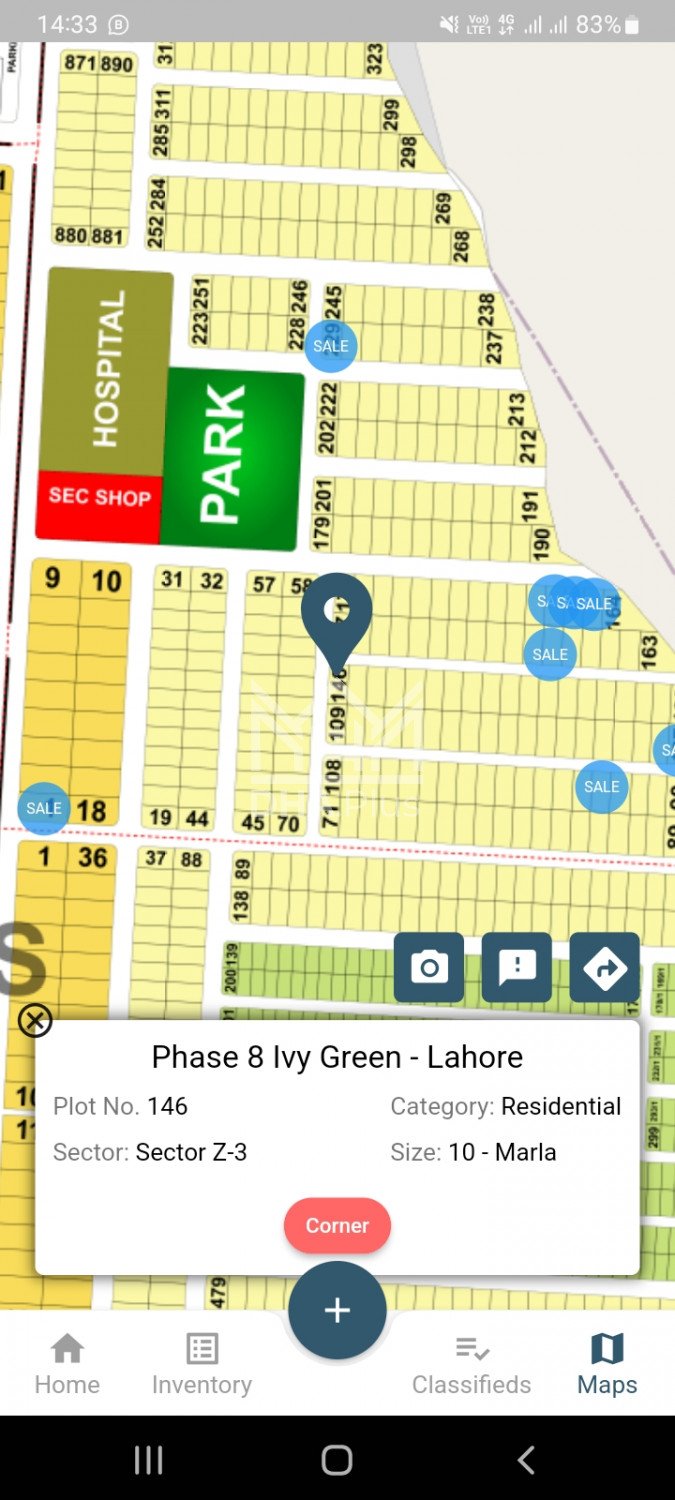
Task: Tap the system home button
Action: pyautogui.click(x=337, y=1460)
